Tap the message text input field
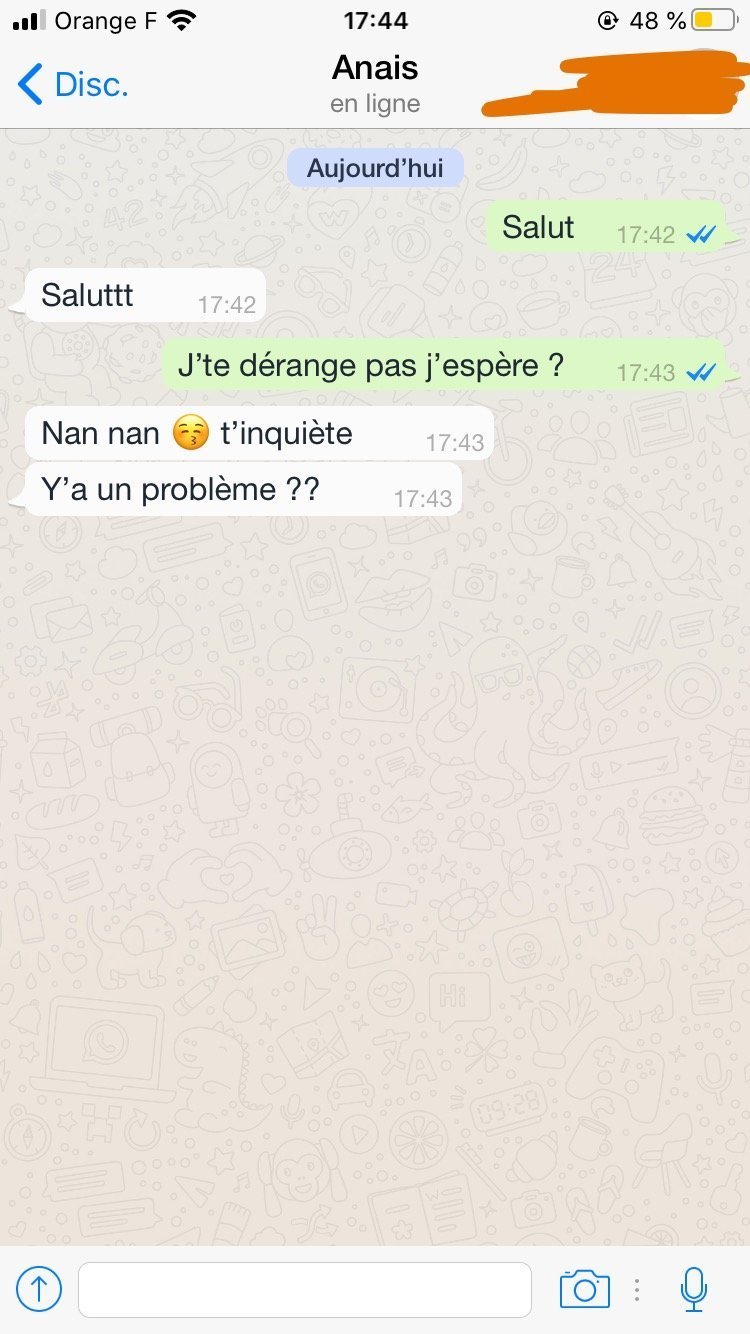This screenshot has width=750, height=1334. 304,1290
